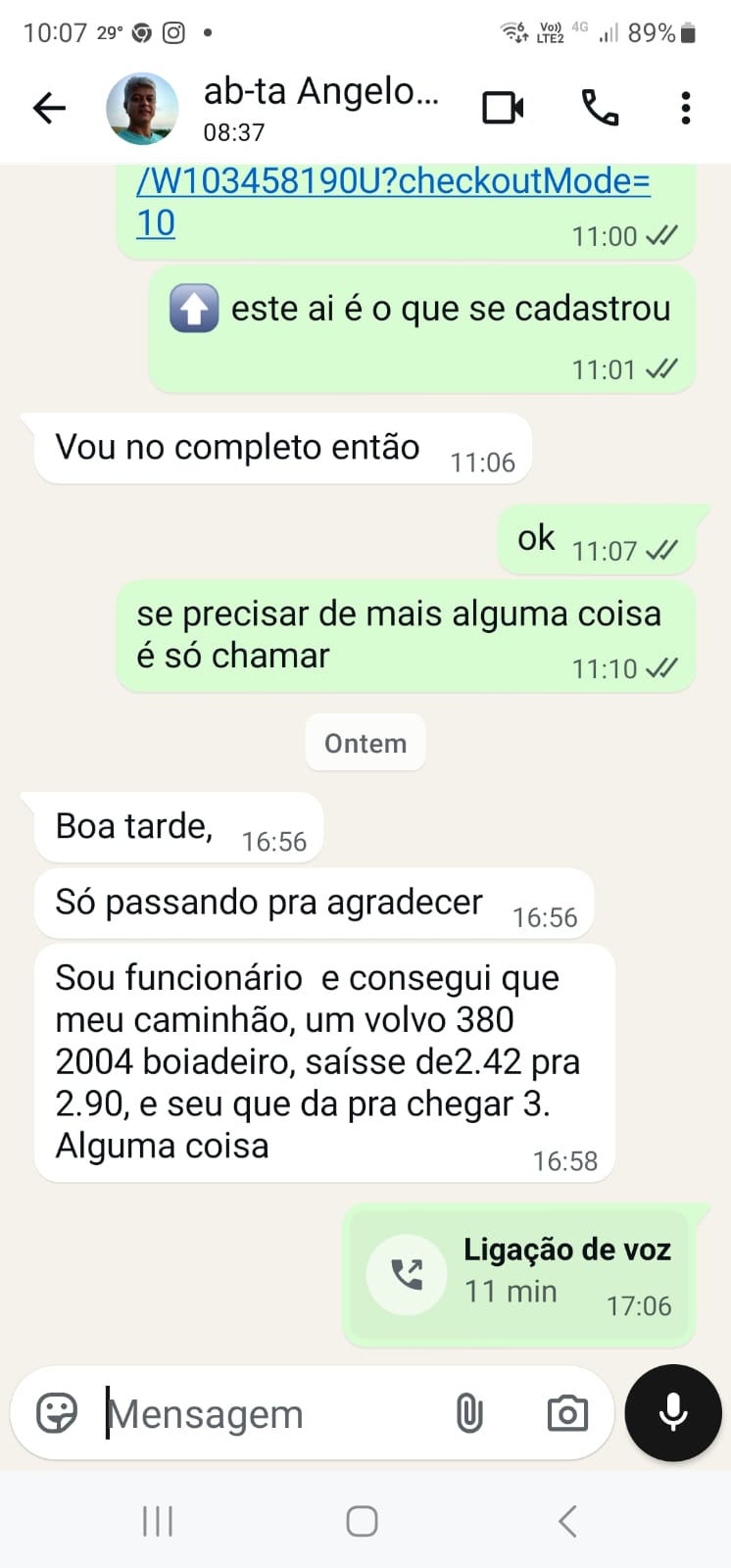Image resolution: width=731 pixels, height=1568 pixels.
Task: Open the emoji and sticker picker
Action: click(57, 1413)
